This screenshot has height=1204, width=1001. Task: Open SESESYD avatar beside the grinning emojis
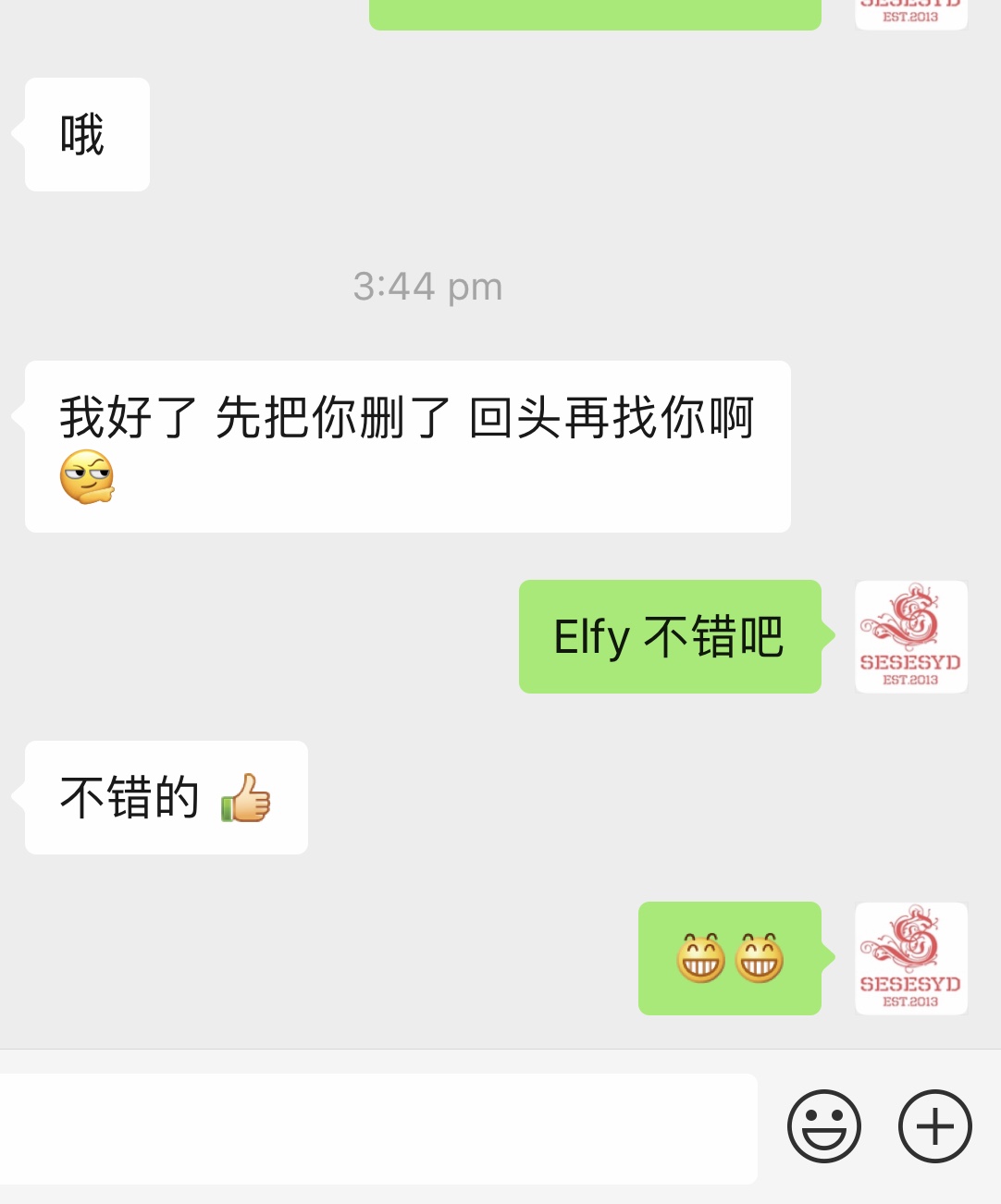[x=910, y=958]
